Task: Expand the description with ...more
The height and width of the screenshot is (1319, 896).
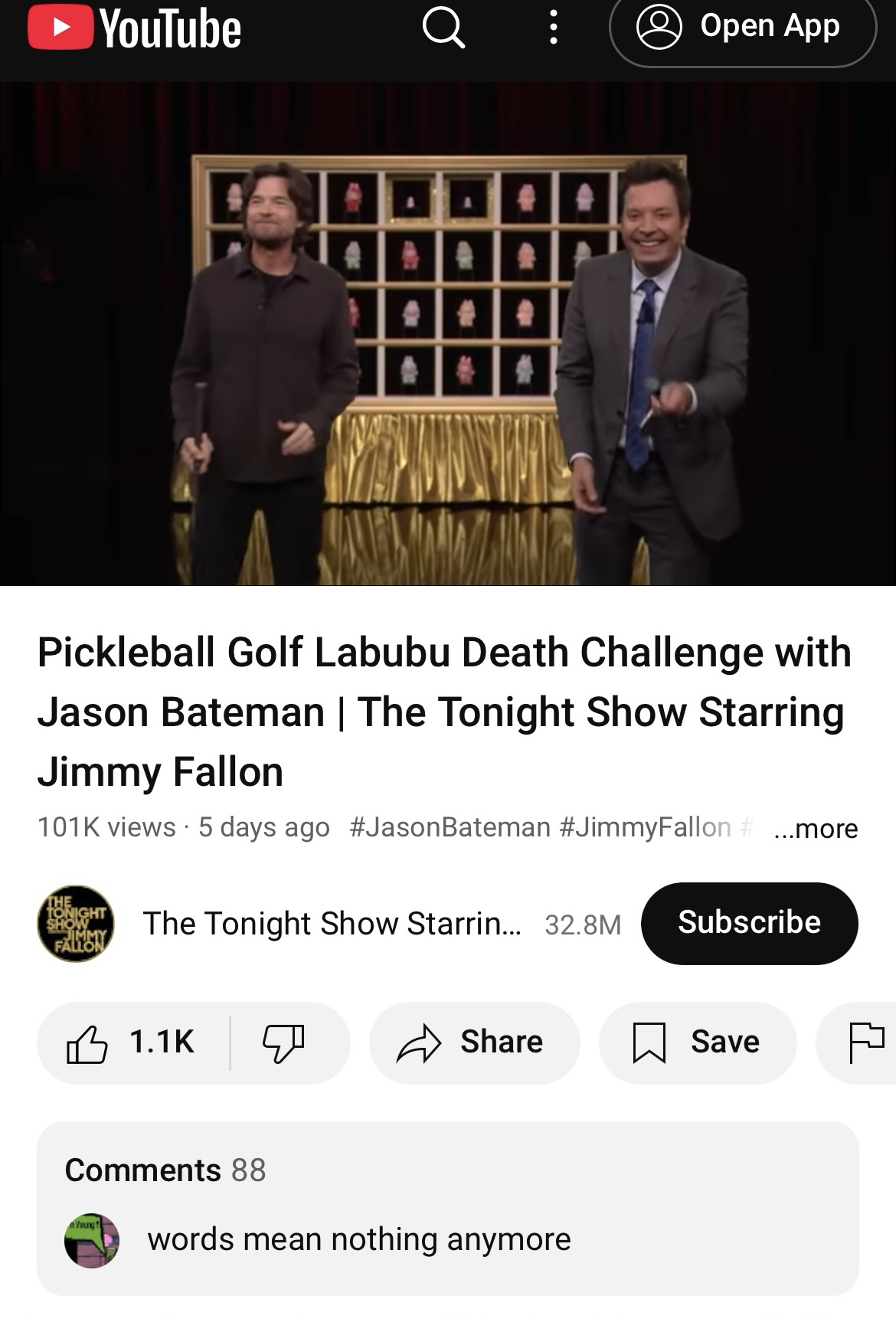Action: pos(816,828)
